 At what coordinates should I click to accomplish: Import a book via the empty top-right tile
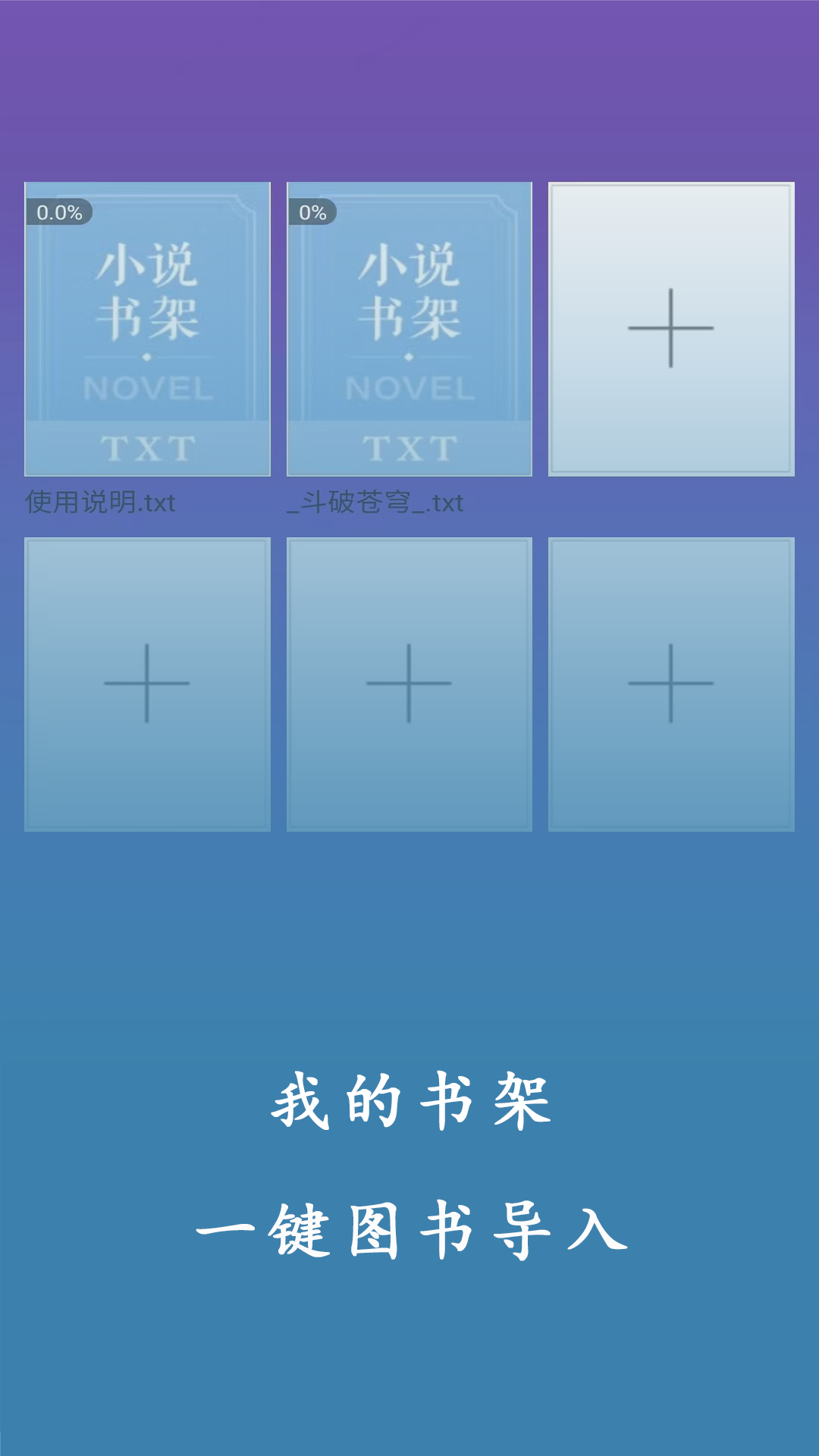pyautogui.click(x=671, y=328)
